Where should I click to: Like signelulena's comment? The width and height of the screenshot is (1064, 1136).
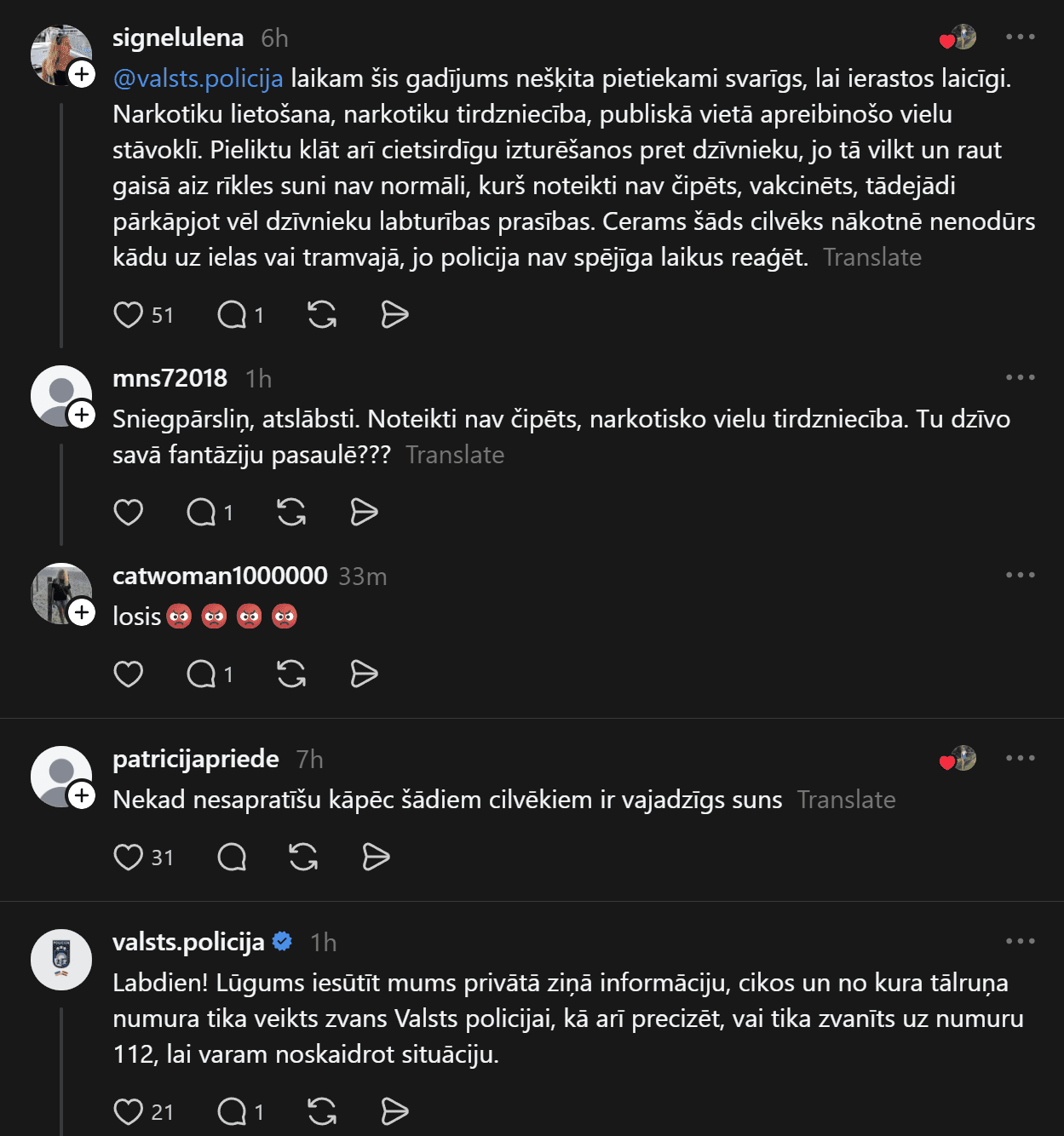(129, 315)
